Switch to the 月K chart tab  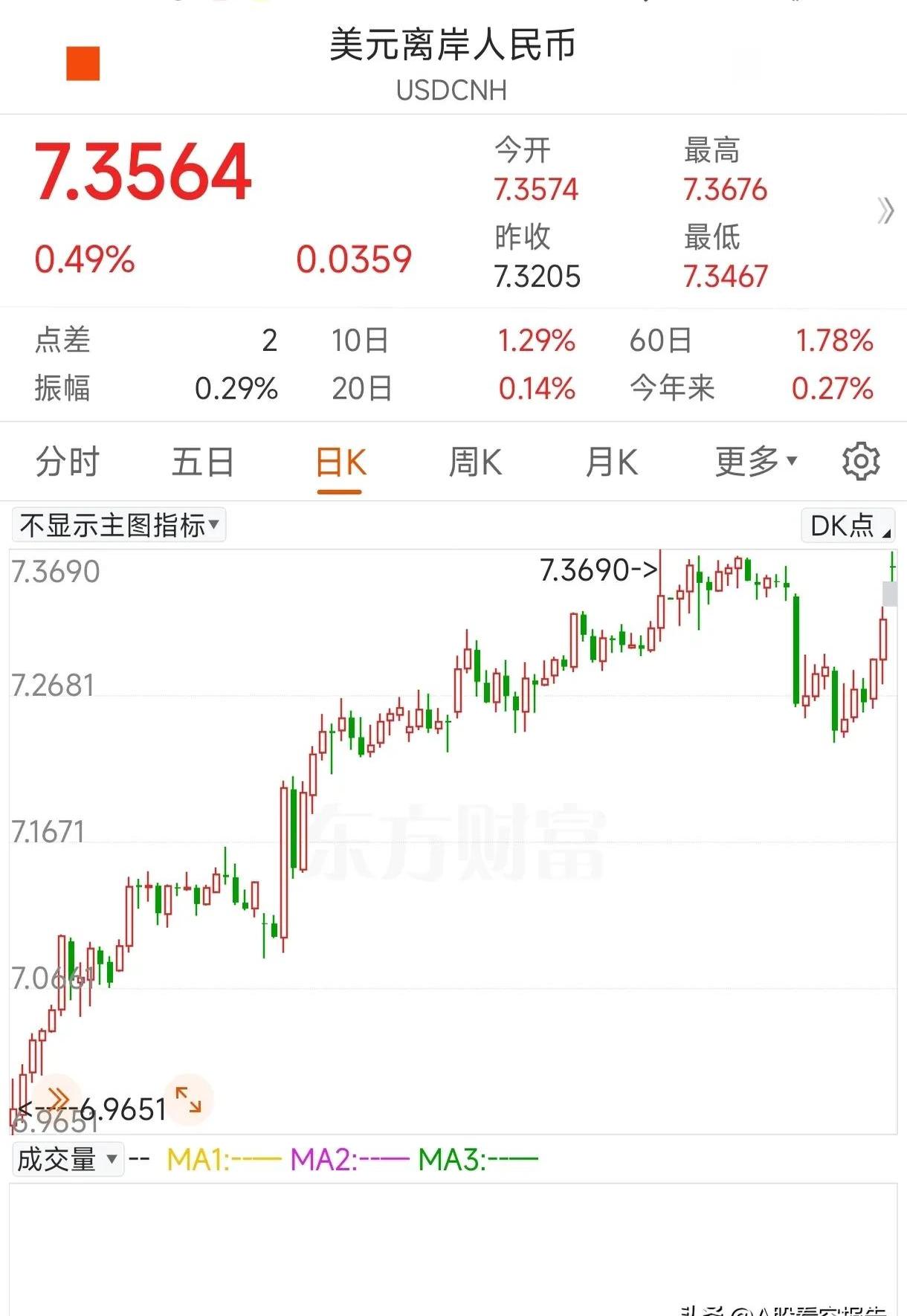[611, 462]
